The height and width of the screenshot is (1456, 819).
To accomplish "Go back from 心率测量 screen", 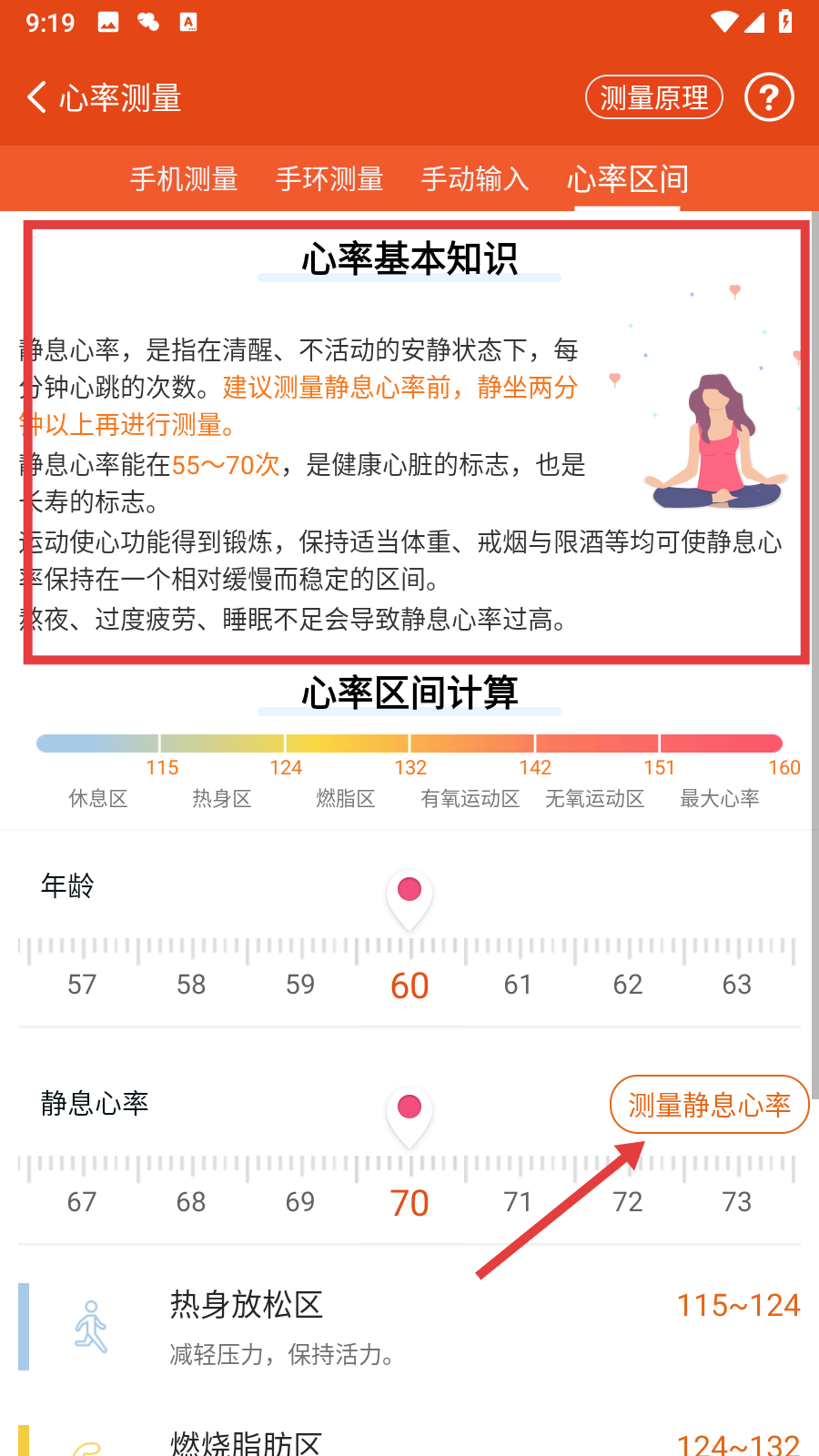I will [x=38, y=97].
